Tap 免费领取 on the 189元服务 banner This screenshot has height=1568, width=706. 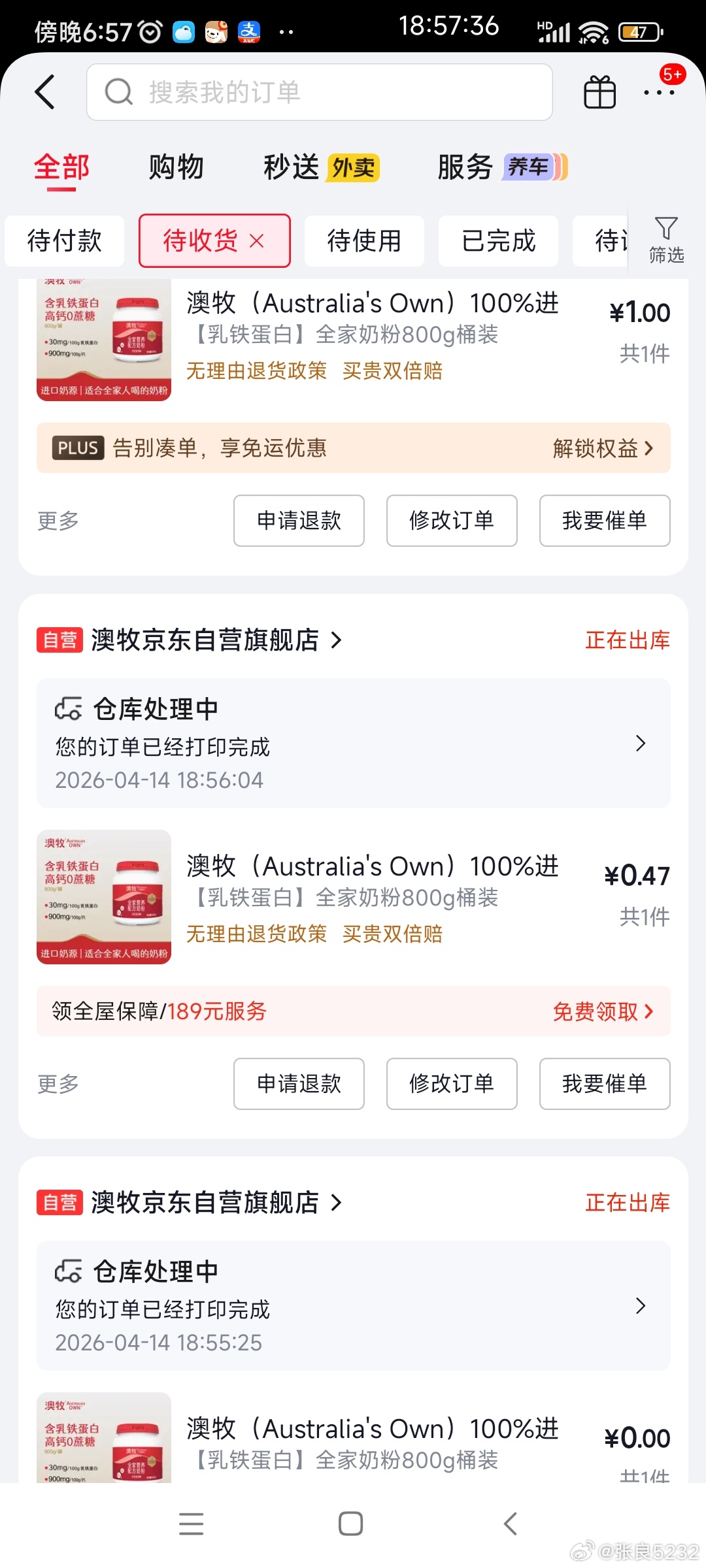click(x=602, y=1011)
